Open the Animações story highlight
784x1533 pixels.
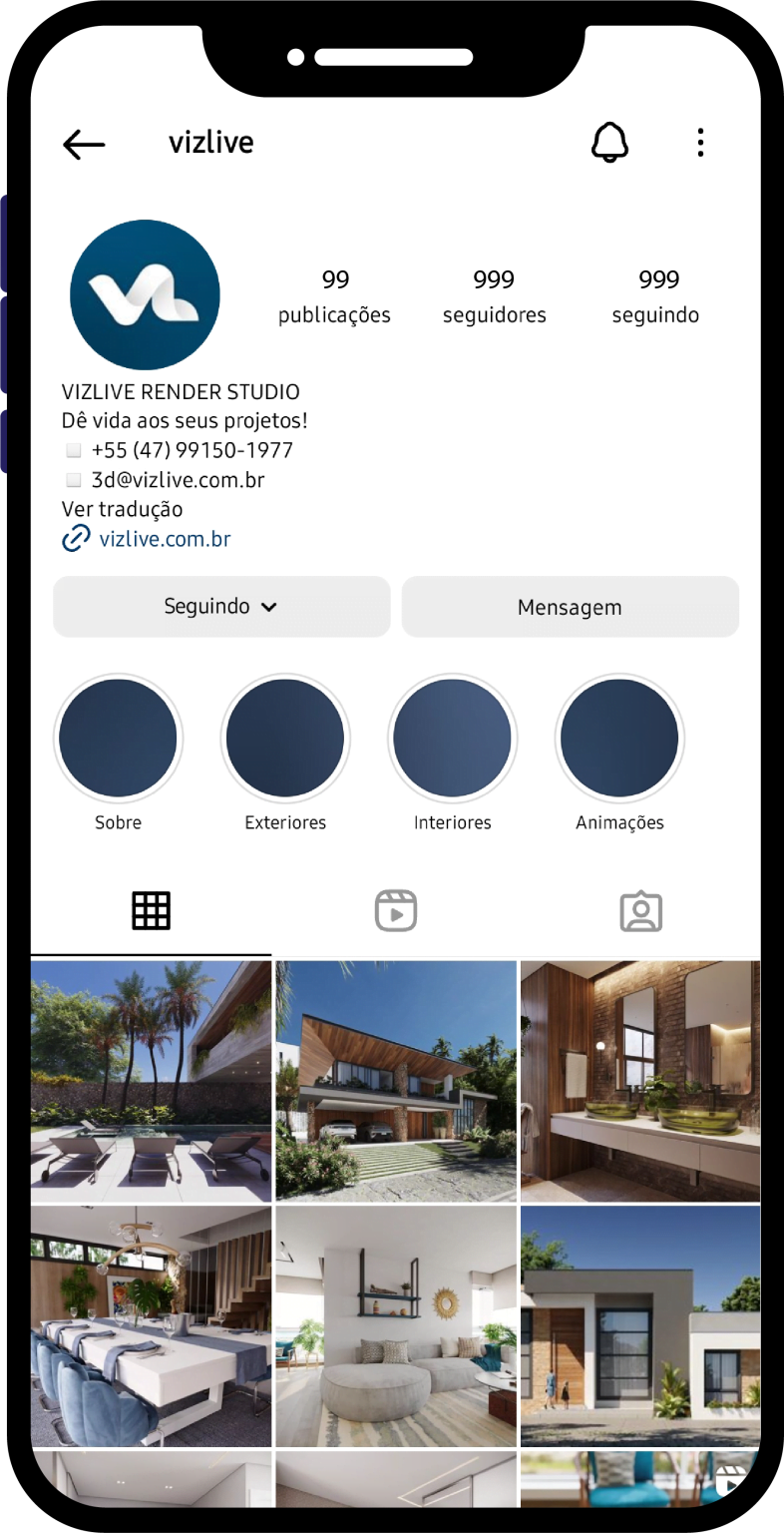pyautogui.click(x=619, y=741)
